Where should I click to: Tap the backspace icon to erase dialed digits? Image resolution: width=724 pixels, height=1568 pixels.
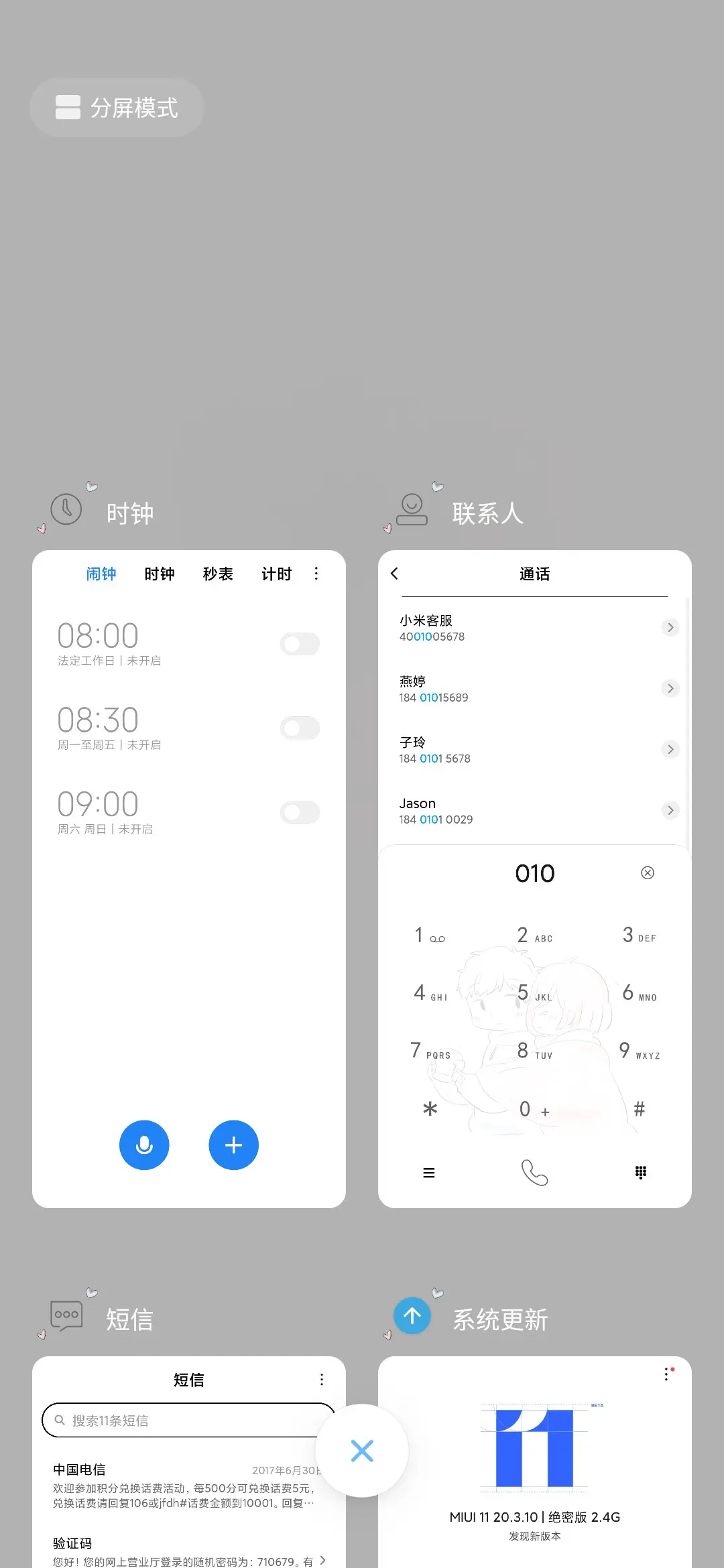click(648, 873)
